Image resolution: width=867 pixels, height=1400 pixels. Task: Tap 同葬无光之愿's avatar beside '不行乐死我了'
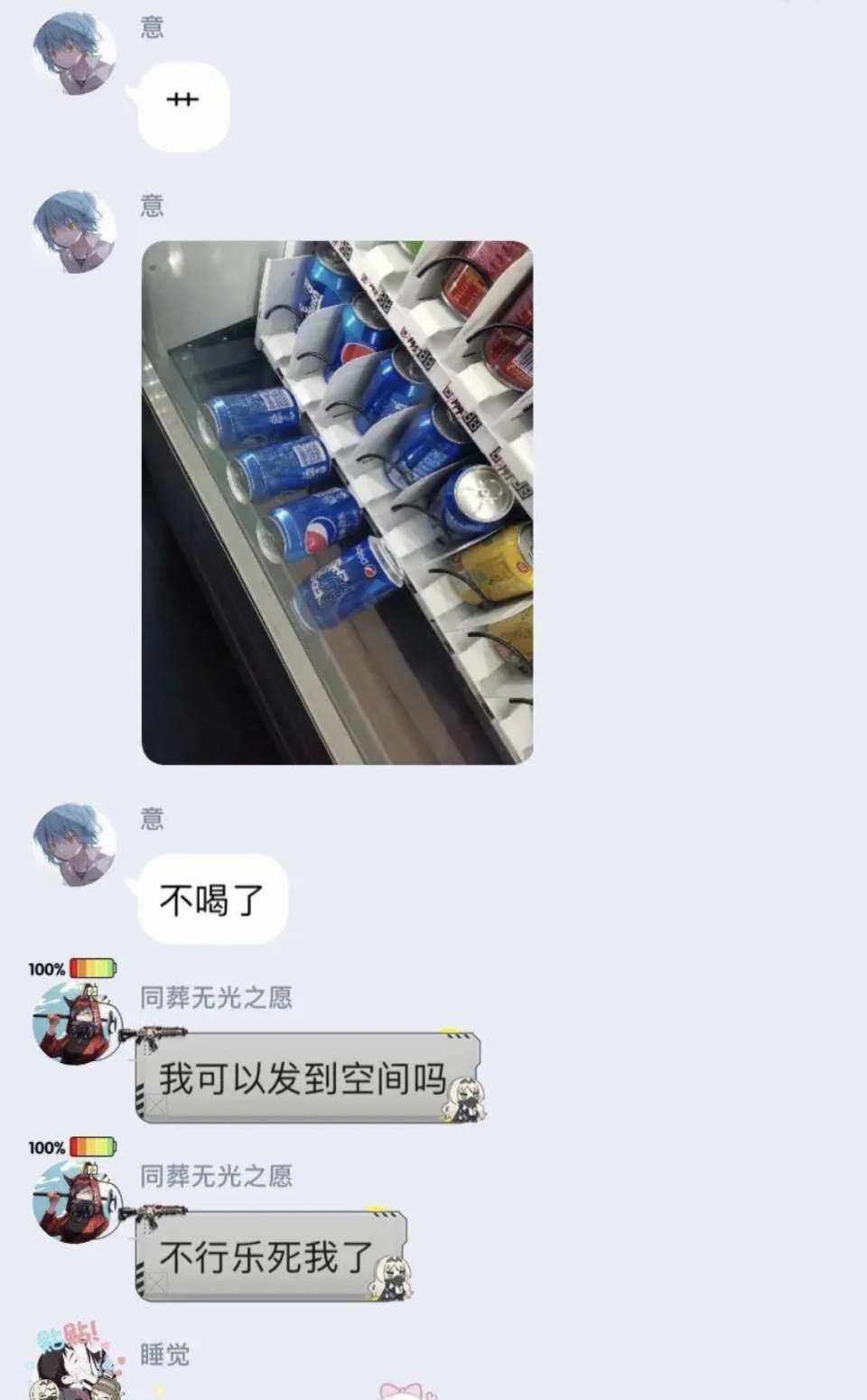tap(74, 1202)
